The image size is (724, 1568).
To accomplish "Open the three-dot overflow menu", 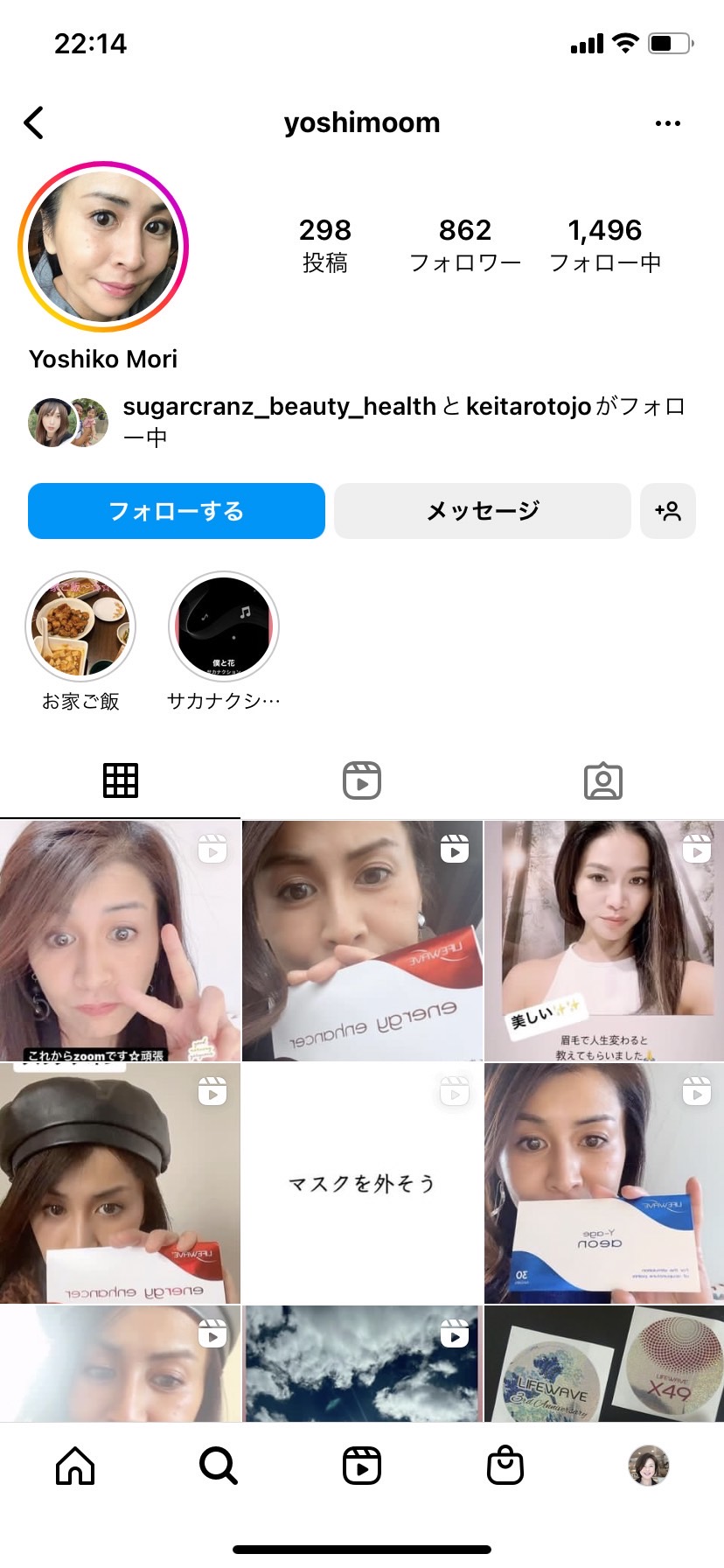I will [x=668, y=123].
